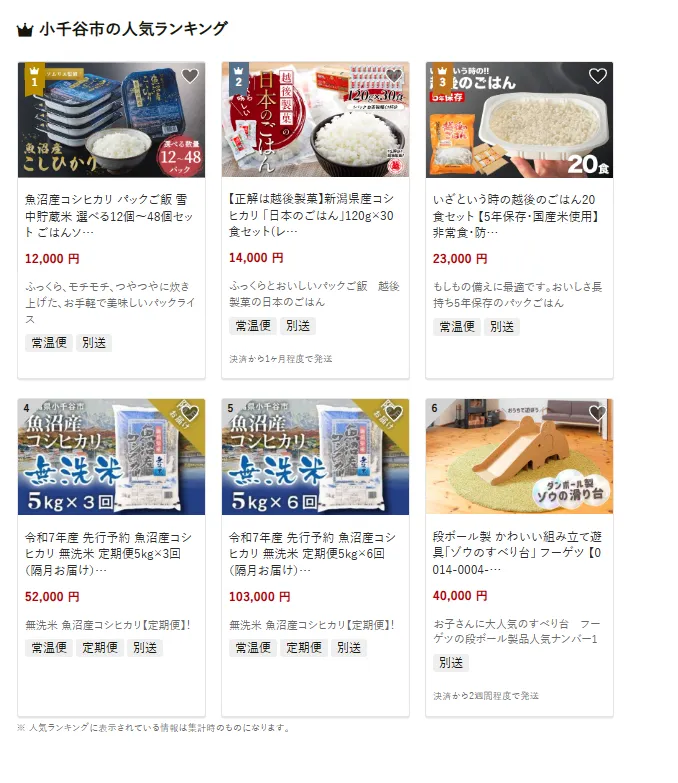Screen dimensions: 678x783
Task: Favorite the 魚沼産コシヒカリ パックご飯 item
Action: (190, 76)
